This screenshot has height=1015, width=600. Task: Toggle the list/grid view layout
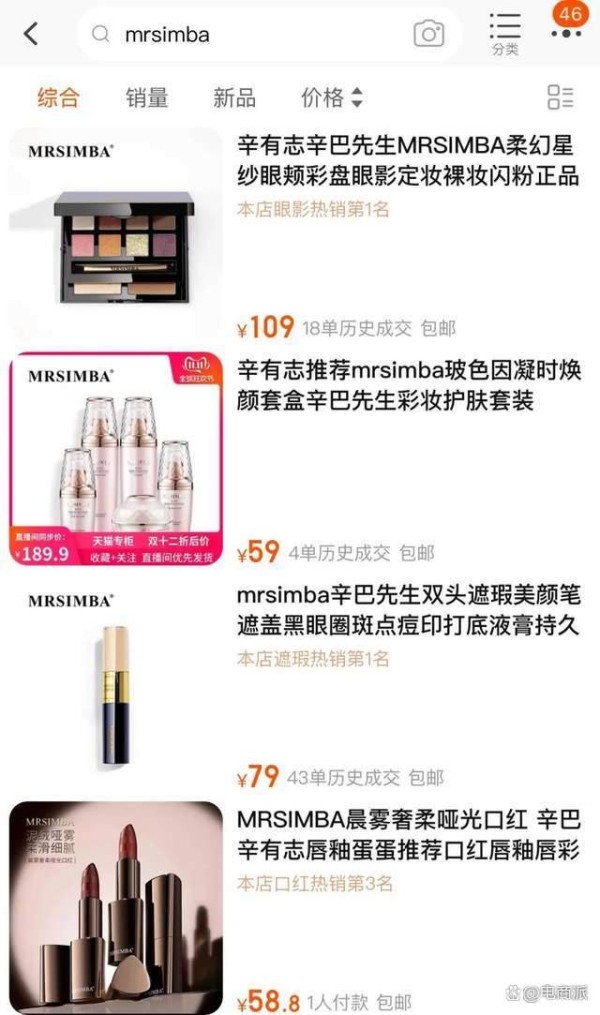click(x=561, y=97)
